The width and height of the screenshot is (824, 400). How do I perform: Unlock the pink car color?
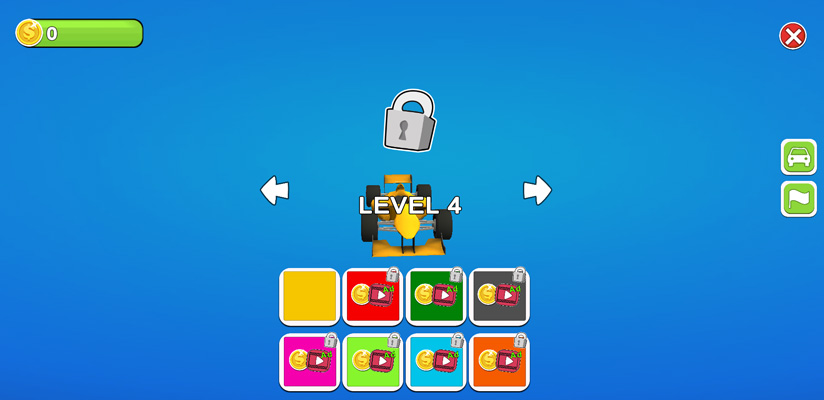310,361
